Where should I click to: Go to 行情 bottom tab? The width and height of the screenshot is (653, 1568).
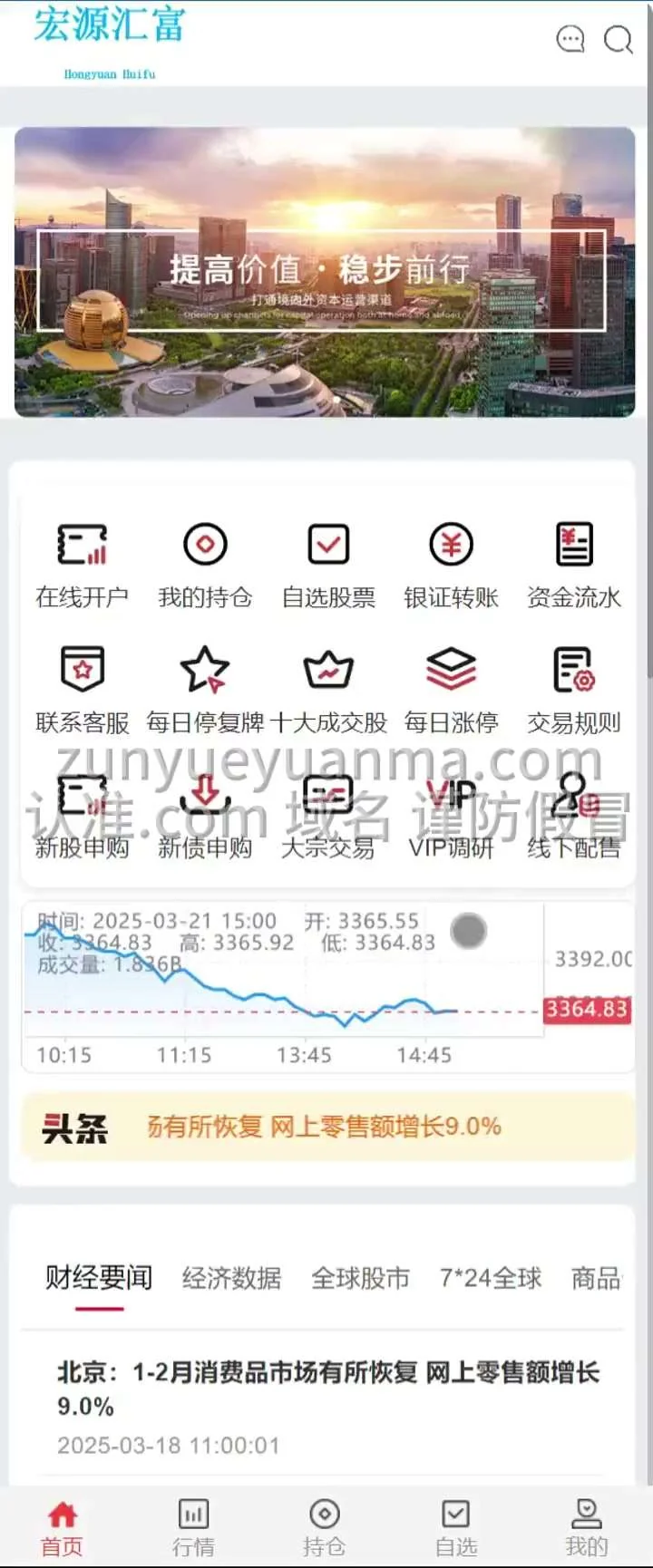point(193,1526)
